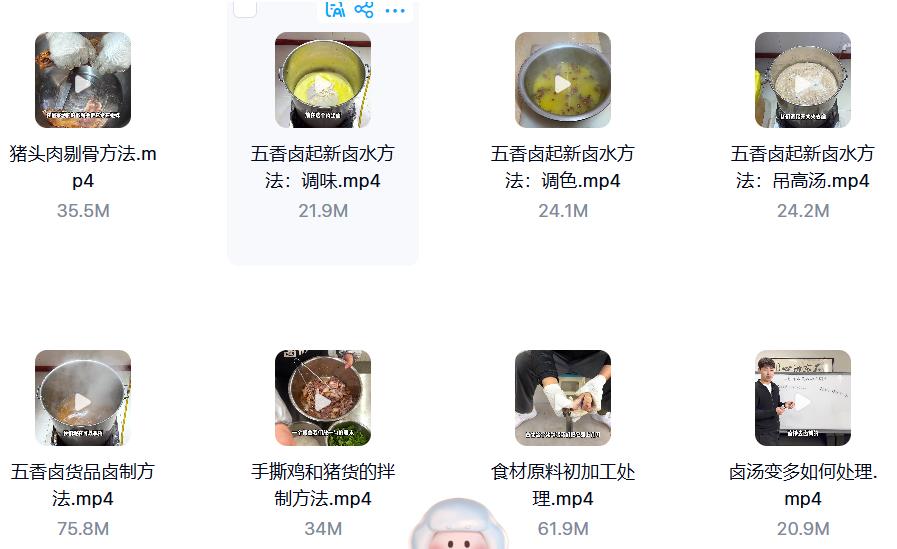Image resolution: width=897 pixels, height=549 pixels.
Task: Tap the floating assistant mascot
Action: [461, 527]
